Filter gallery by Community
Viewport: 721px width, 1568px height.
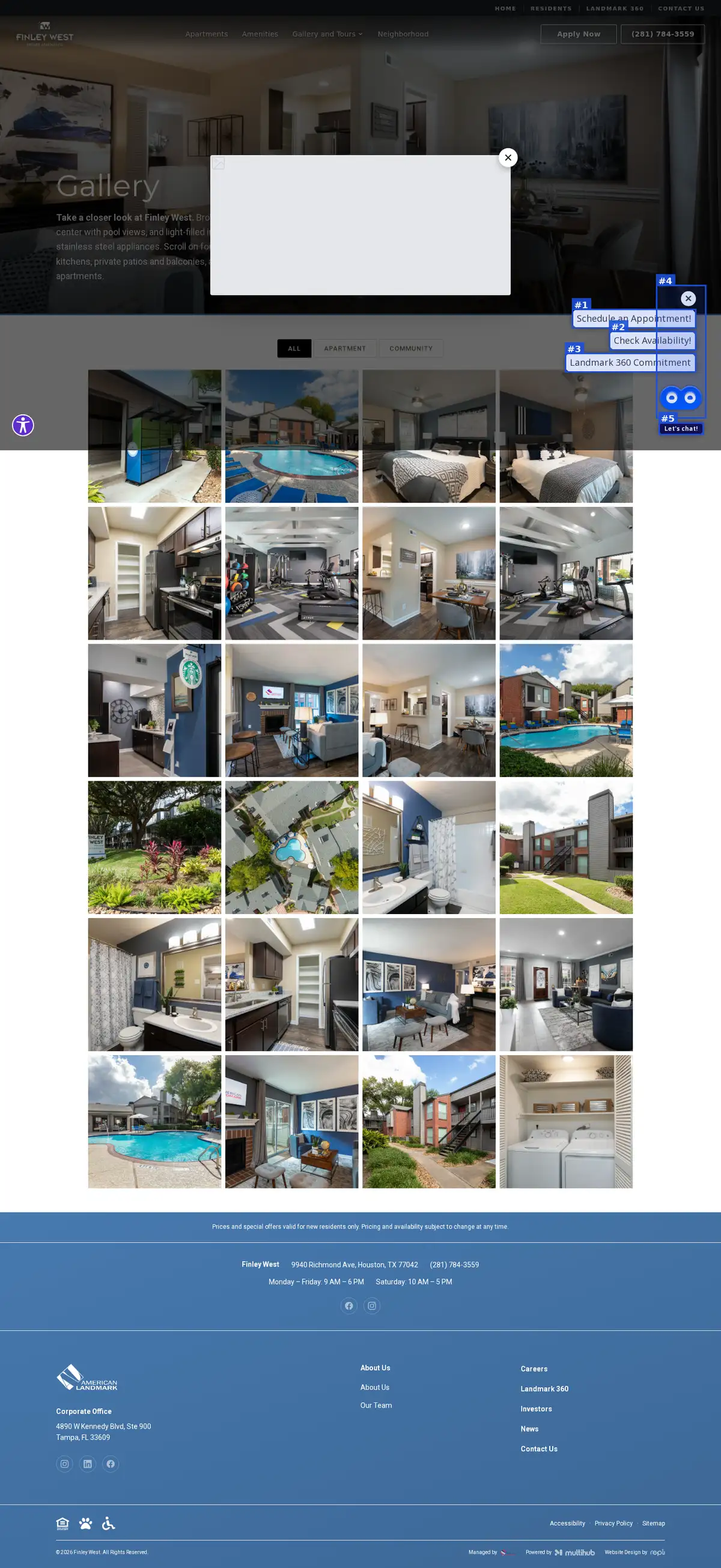(411, 348)
